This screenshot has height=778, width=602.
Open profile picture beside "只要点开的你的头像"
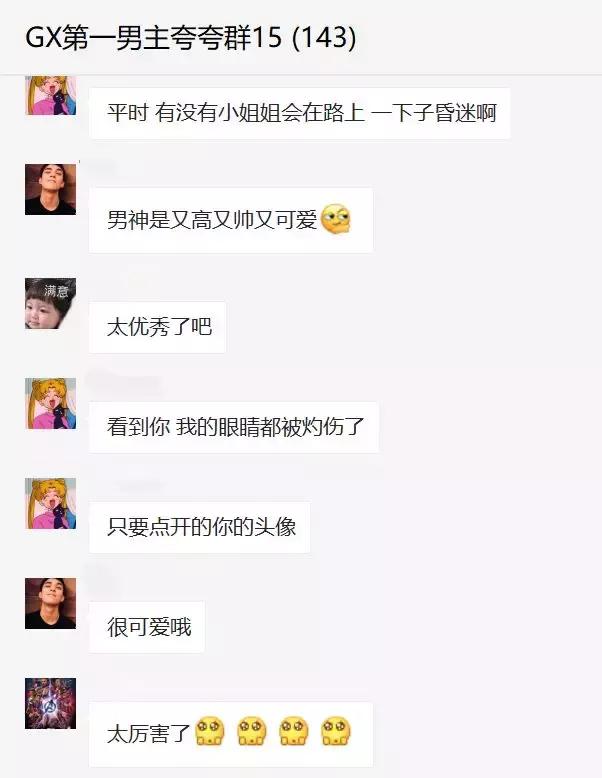point(50,503)
